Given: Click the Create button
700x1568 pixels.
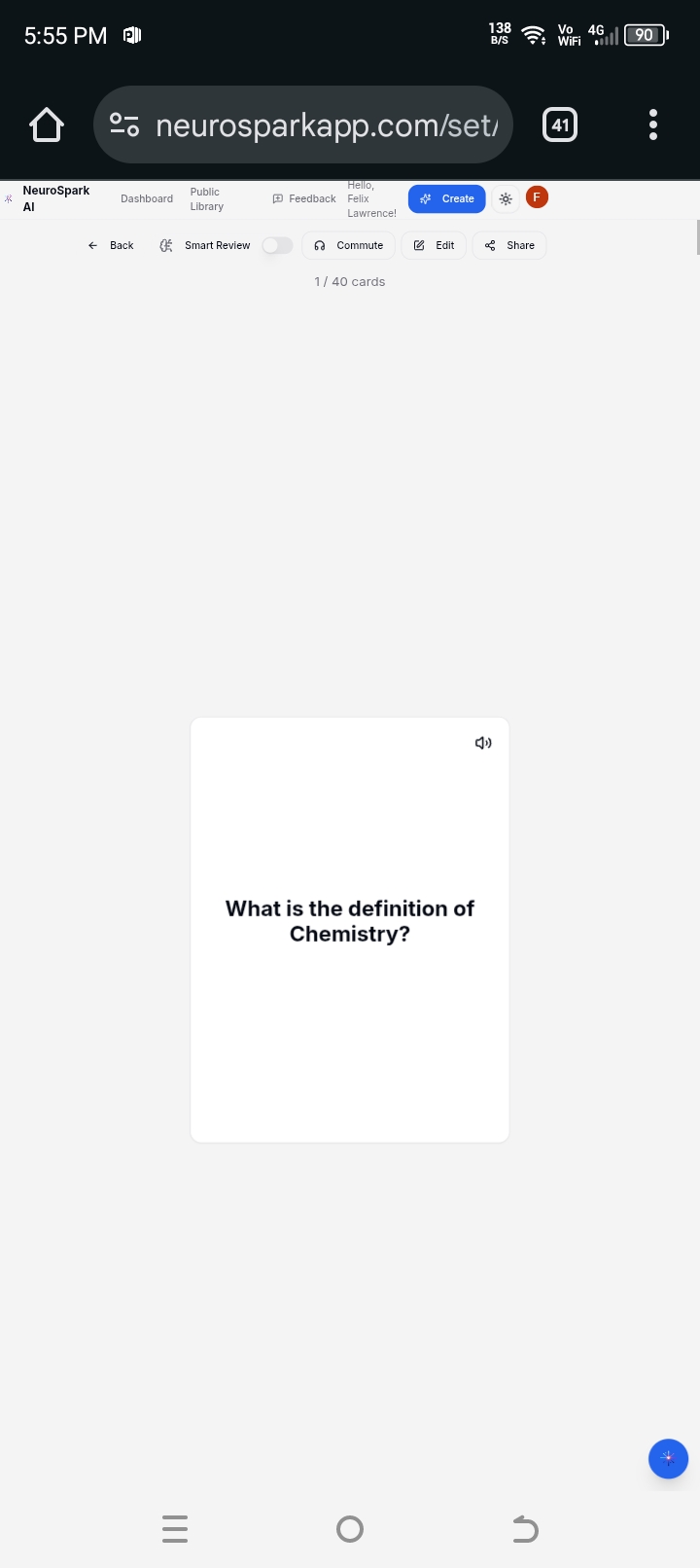Looking at the screenshot, I should click(x=446, y=198).
